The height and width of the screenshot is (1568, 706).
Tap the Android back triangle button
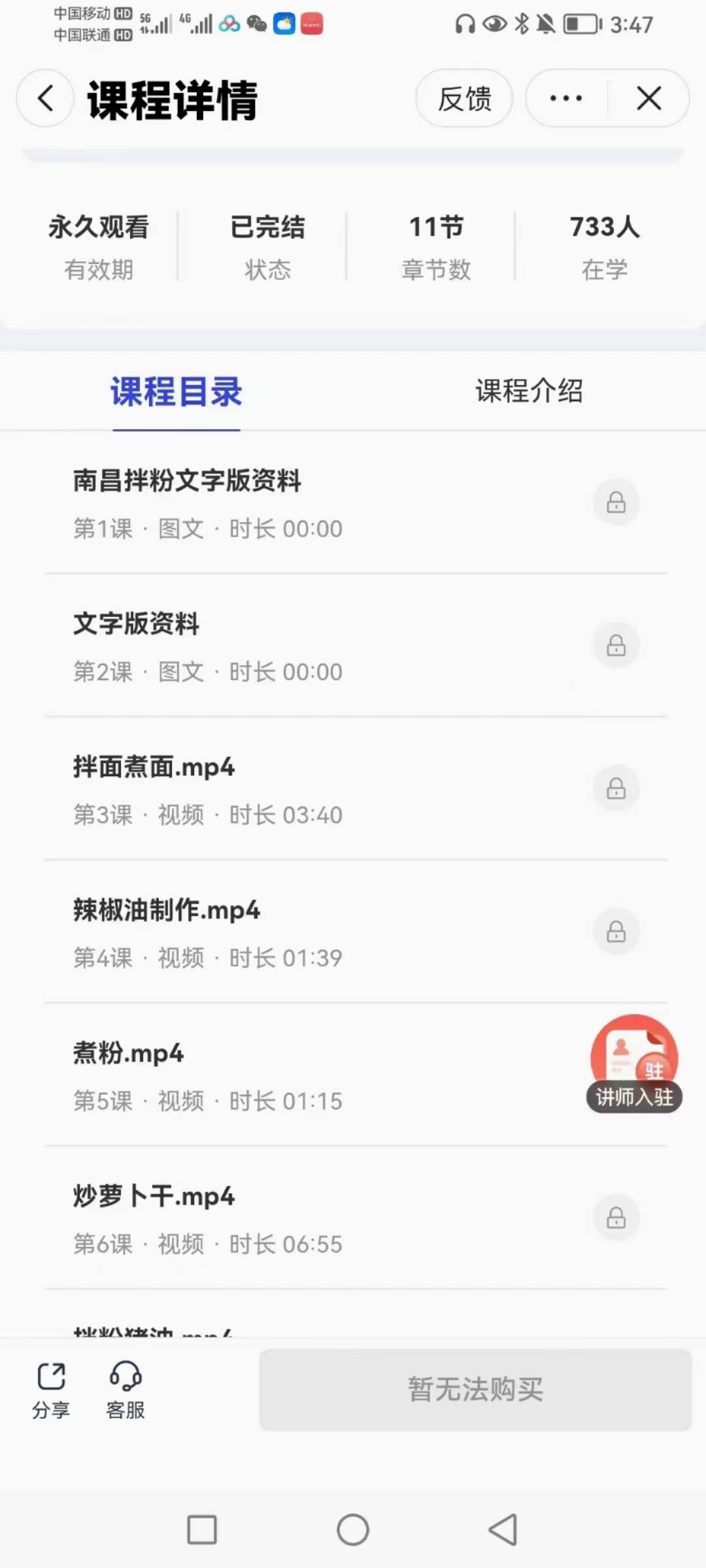coord(503,1529)
